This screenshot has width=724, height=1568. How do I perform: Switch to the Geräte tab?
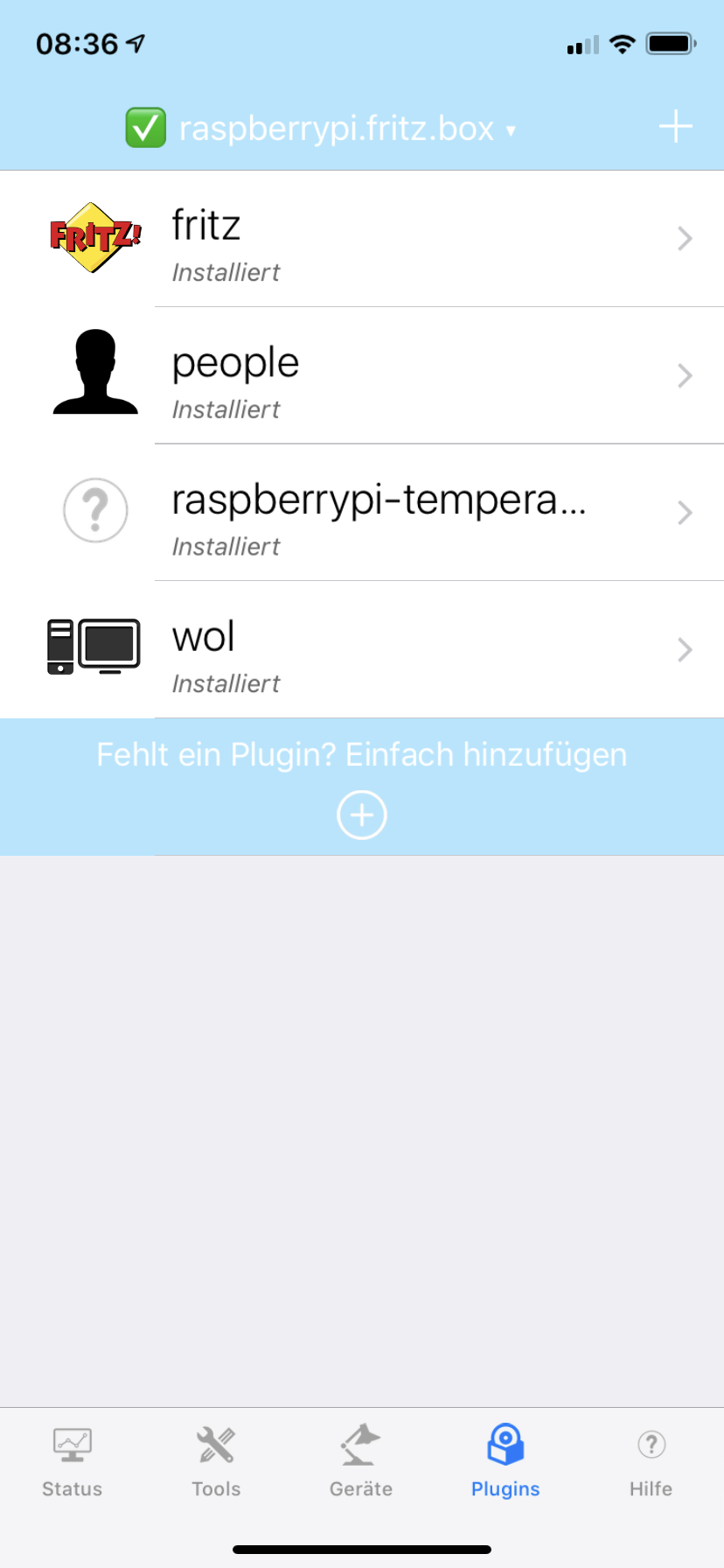pyautogui.click(x=361, y=1462)
